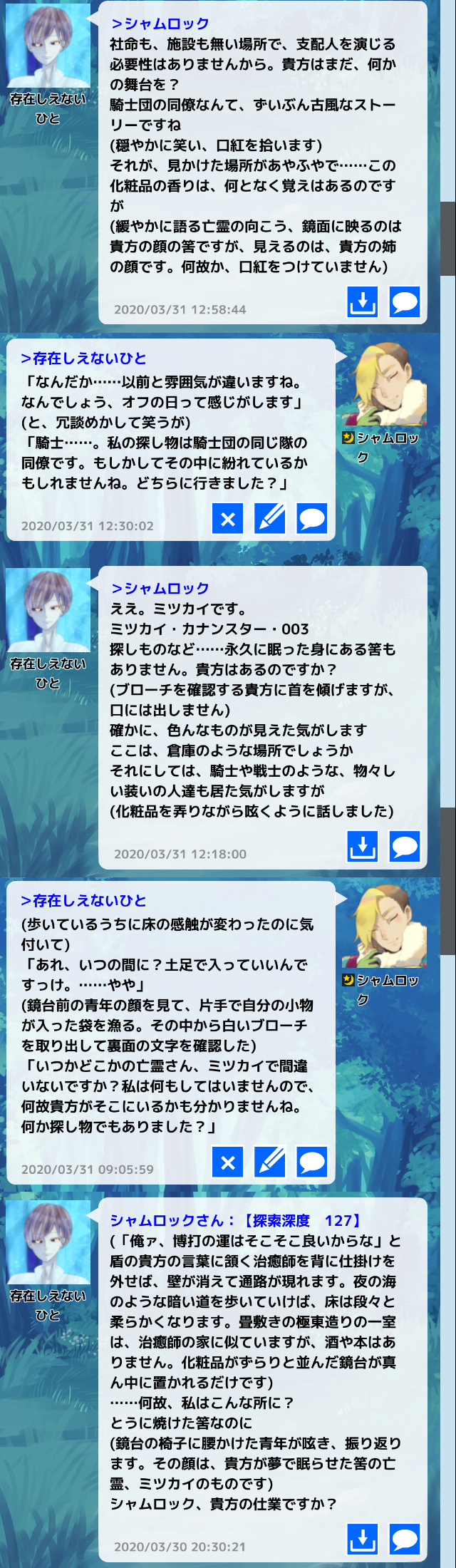Image resolution: width=456 pixels, height=1568 pixels.
Task: Edit the 12:30:02 message
Action: click(270, 519)
